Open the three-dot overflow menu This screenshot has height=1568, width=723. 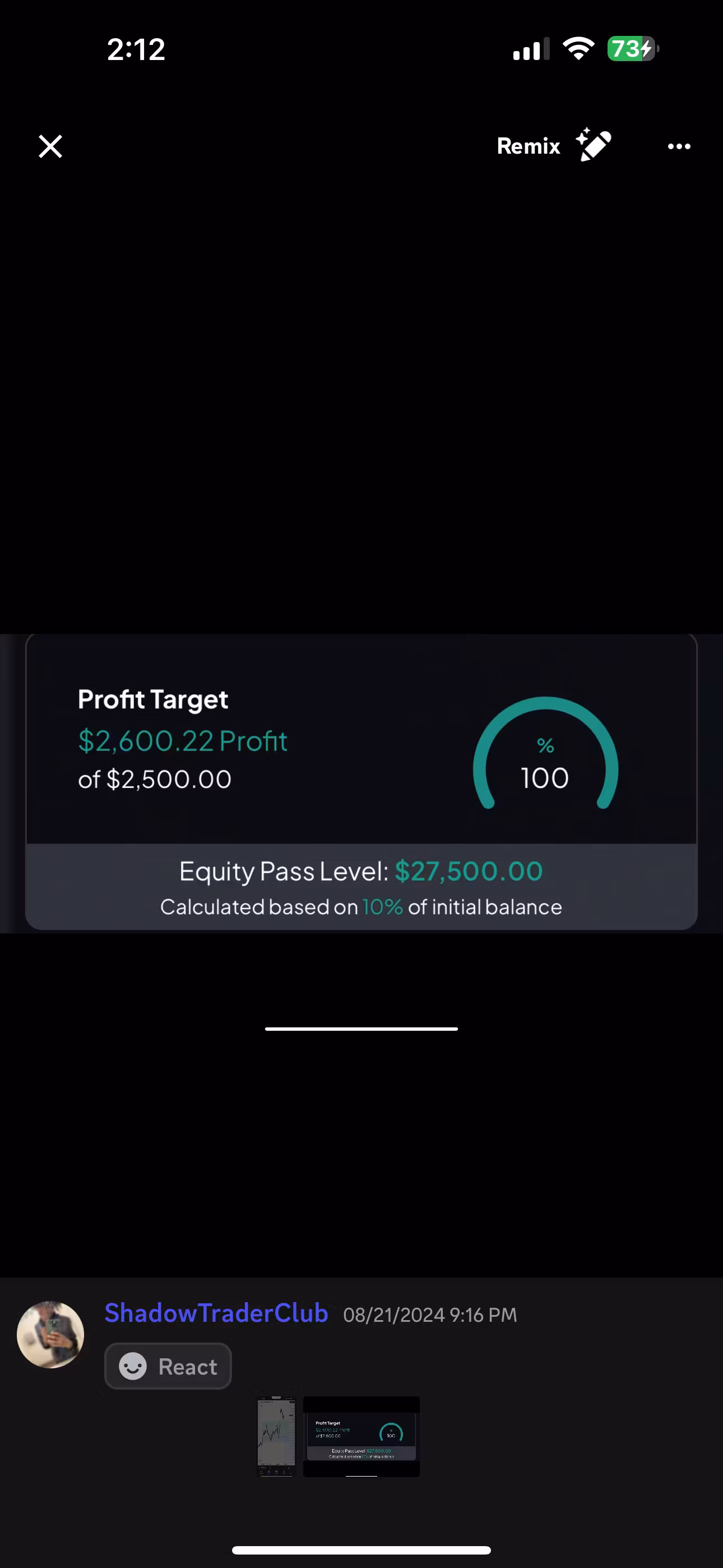[679, 146]
